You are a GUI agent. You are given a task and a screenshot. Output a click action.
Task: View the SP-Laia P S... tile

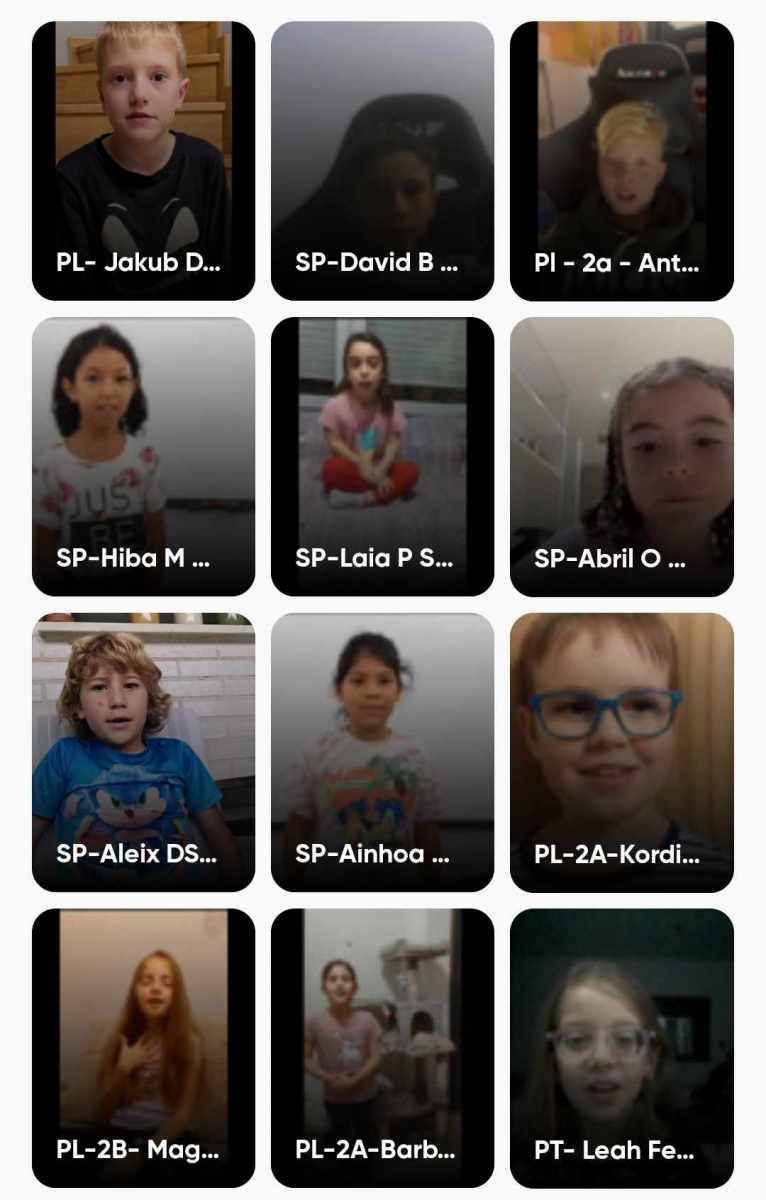click(x=382, y=456)
